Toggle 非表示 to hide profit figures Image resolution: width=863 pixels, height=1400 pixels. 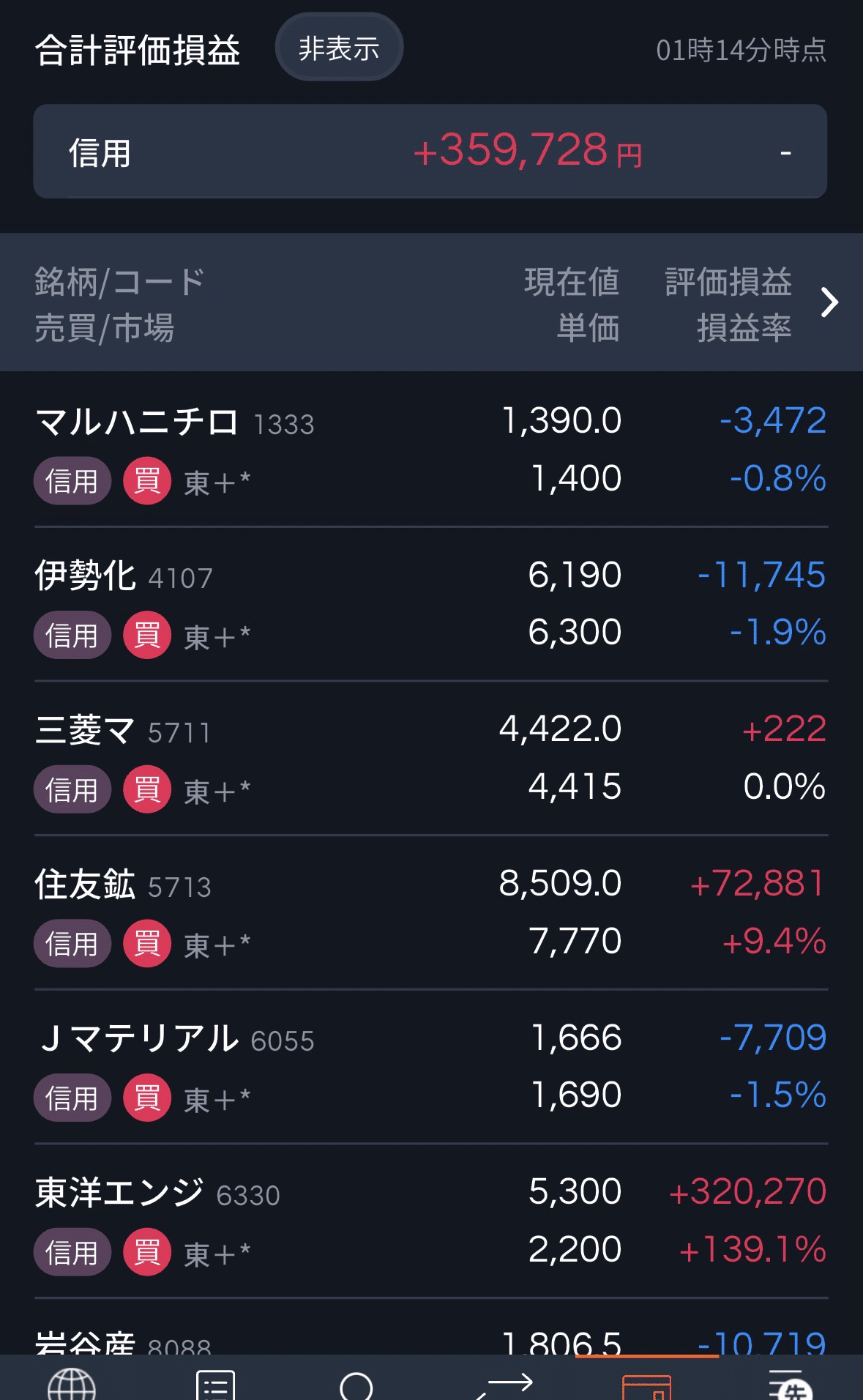[x=339, y=46]
